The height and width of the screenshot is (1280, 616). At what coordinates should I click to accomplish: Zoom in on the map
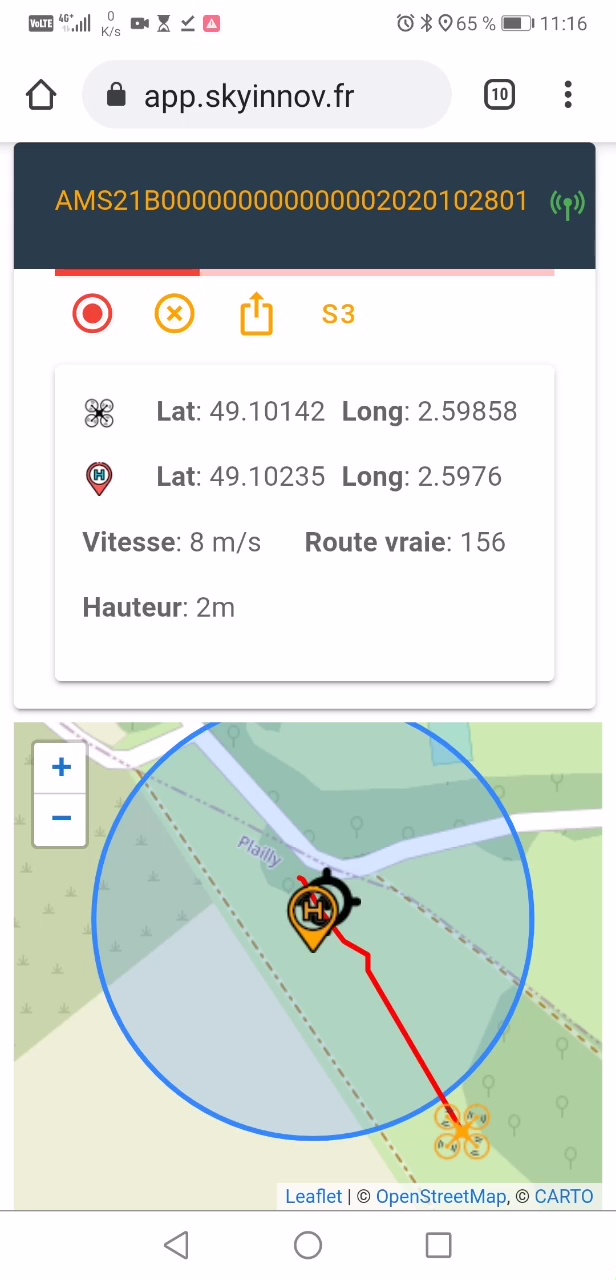pyautogui.click(x=61, y=768)
